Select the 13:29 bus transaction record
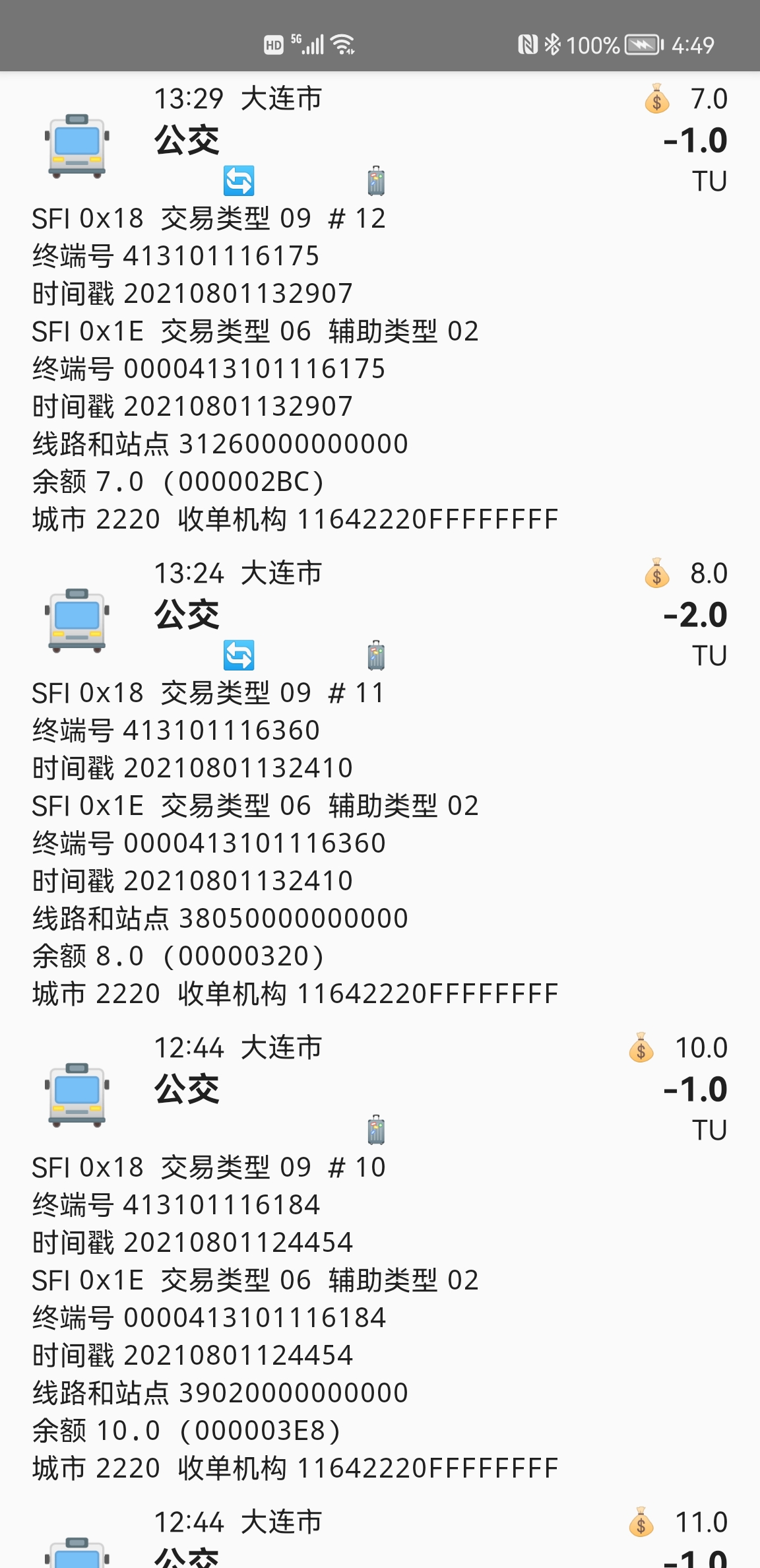This screenshot has height=1568, width=760. coord(380,140)
